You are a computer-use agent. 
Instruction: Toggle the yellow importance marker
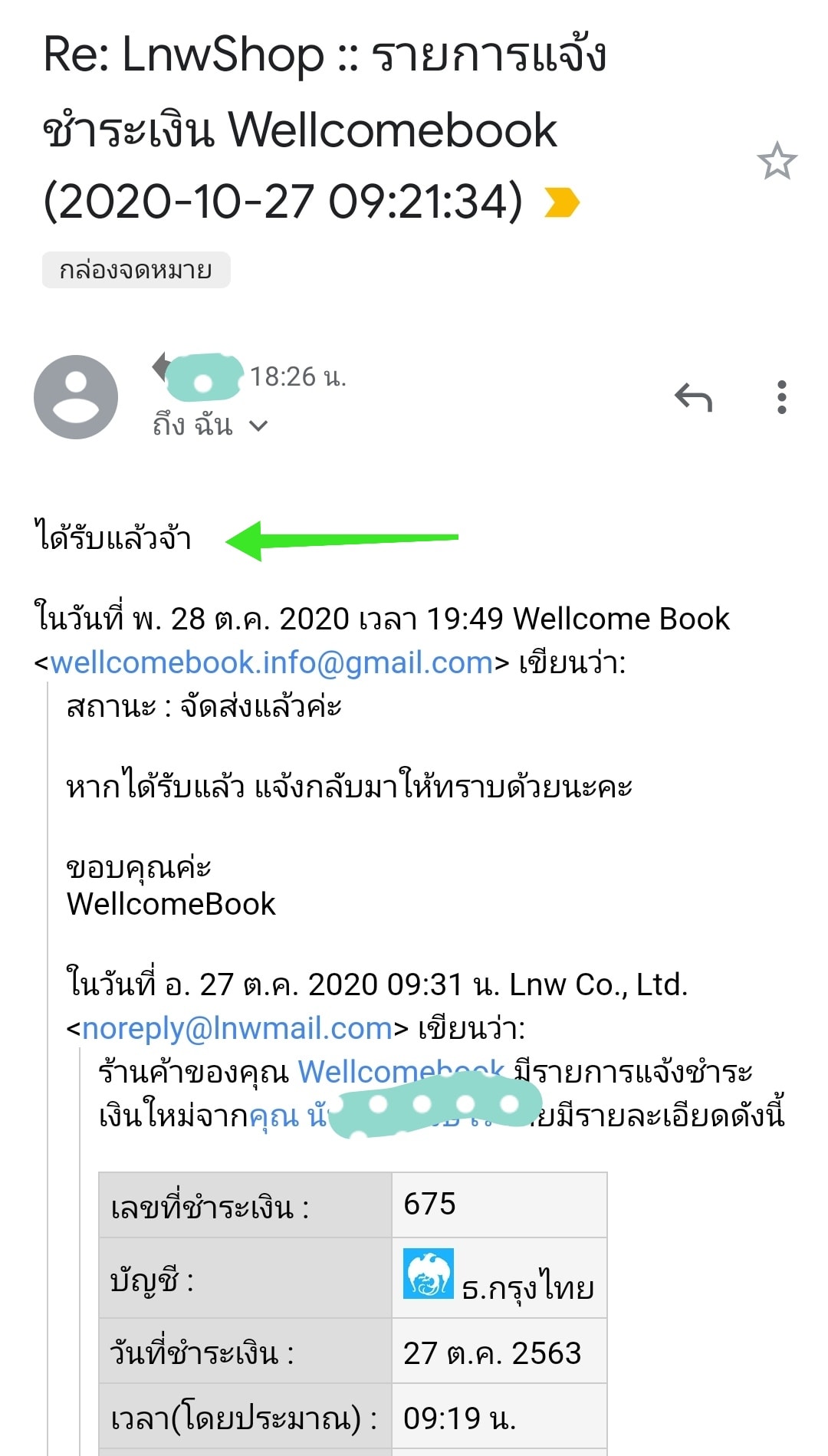pos(561,202)
